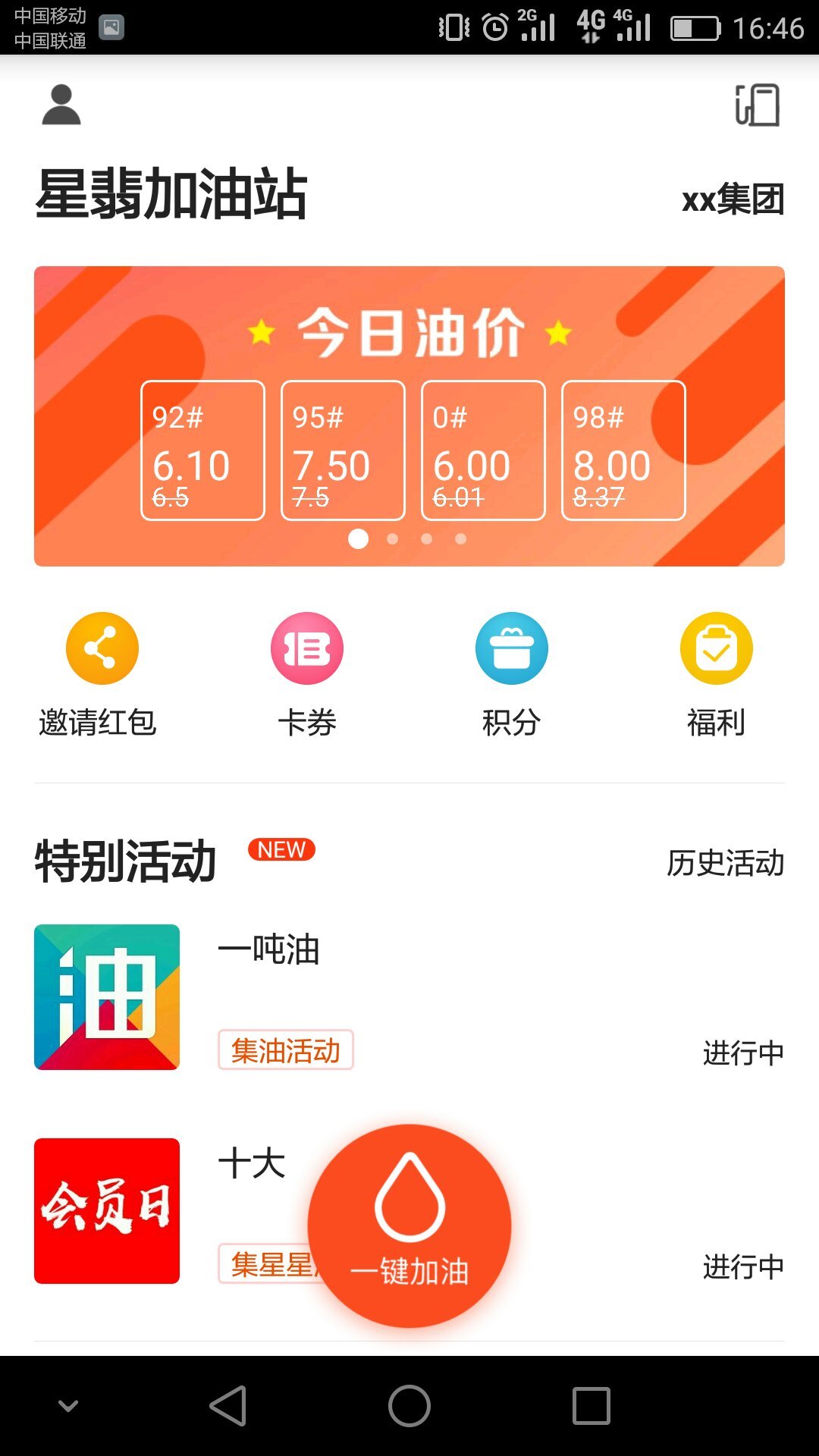Open the 卡券 coupons feature

coord(307,648)
